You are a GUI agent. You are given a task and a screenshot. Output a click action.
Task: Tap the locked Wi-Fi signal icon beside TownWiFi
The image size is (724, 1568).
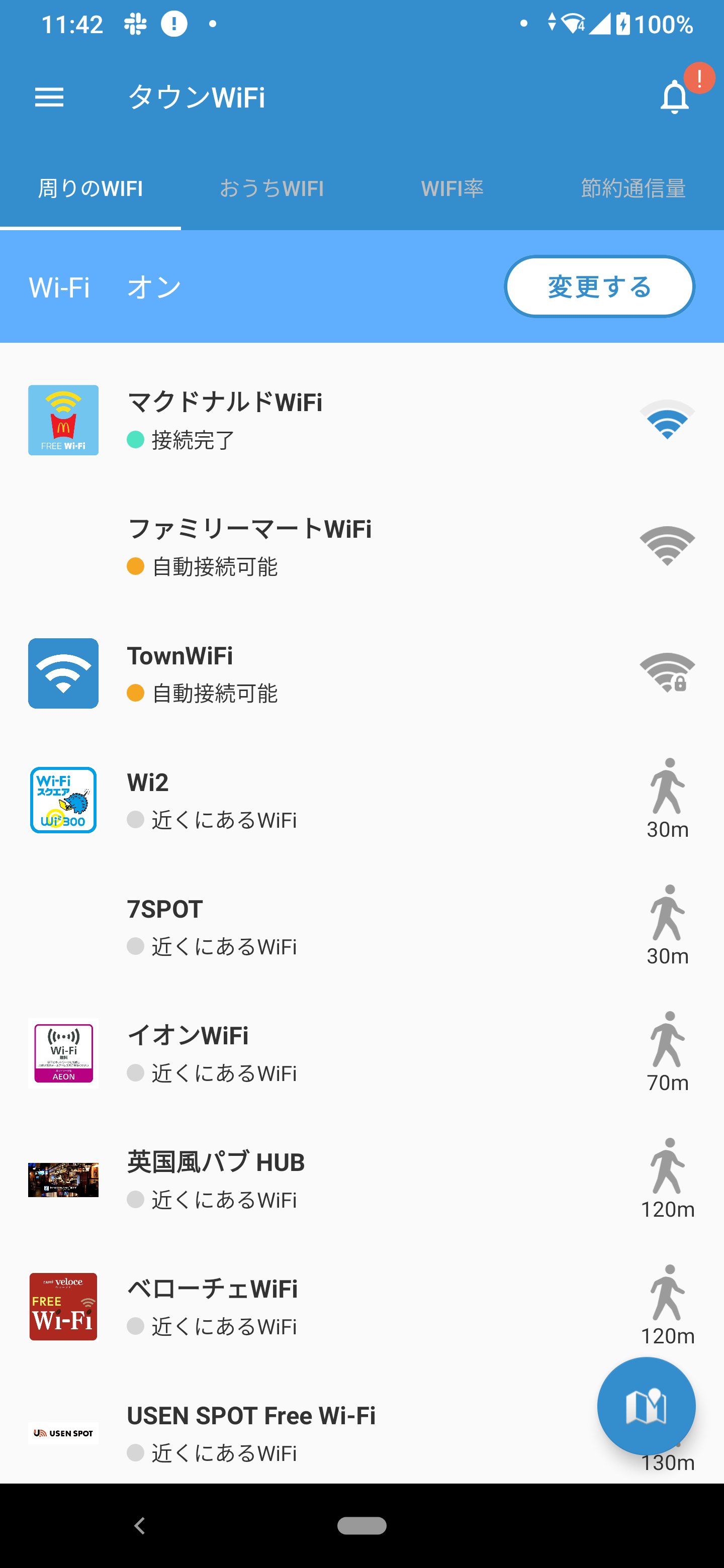667,673
